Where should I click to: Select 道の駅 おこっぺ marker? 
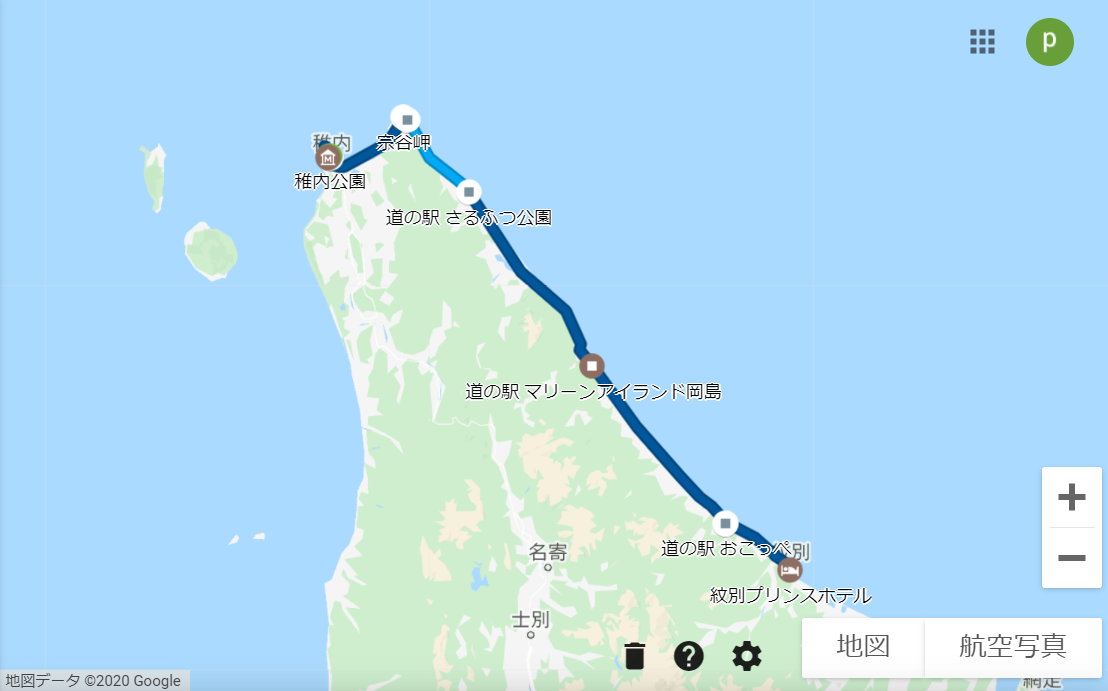tap(725, 523)
